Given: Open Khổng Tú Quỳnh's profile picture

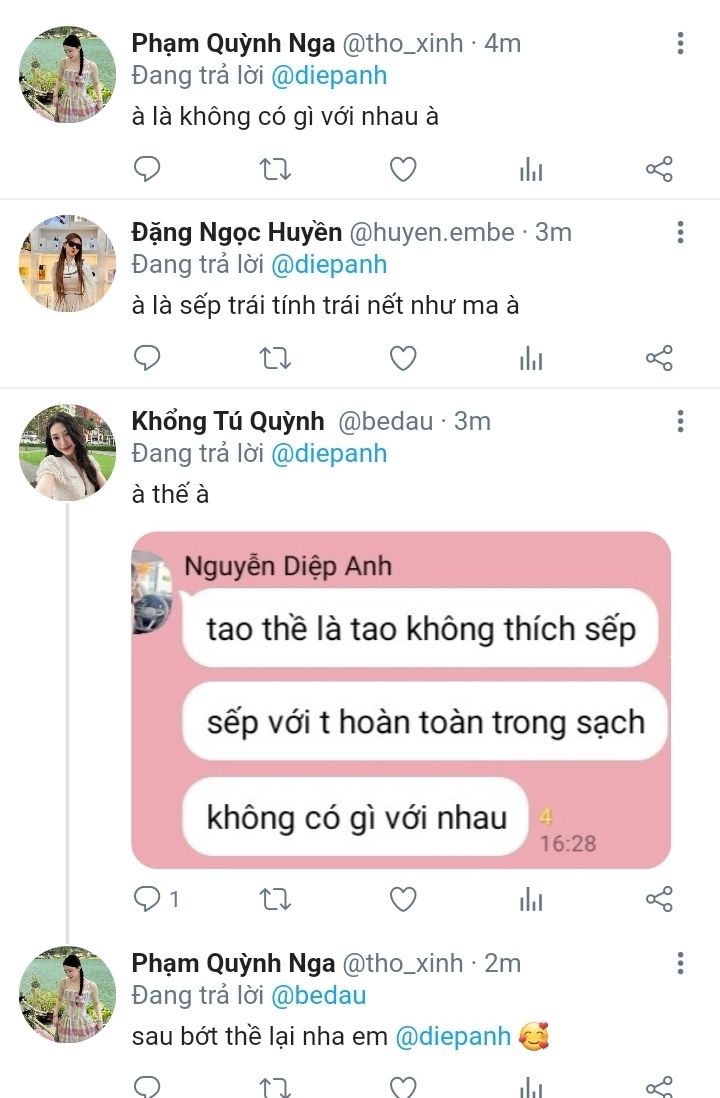Looking at the screenshot, I should (68, 452).
